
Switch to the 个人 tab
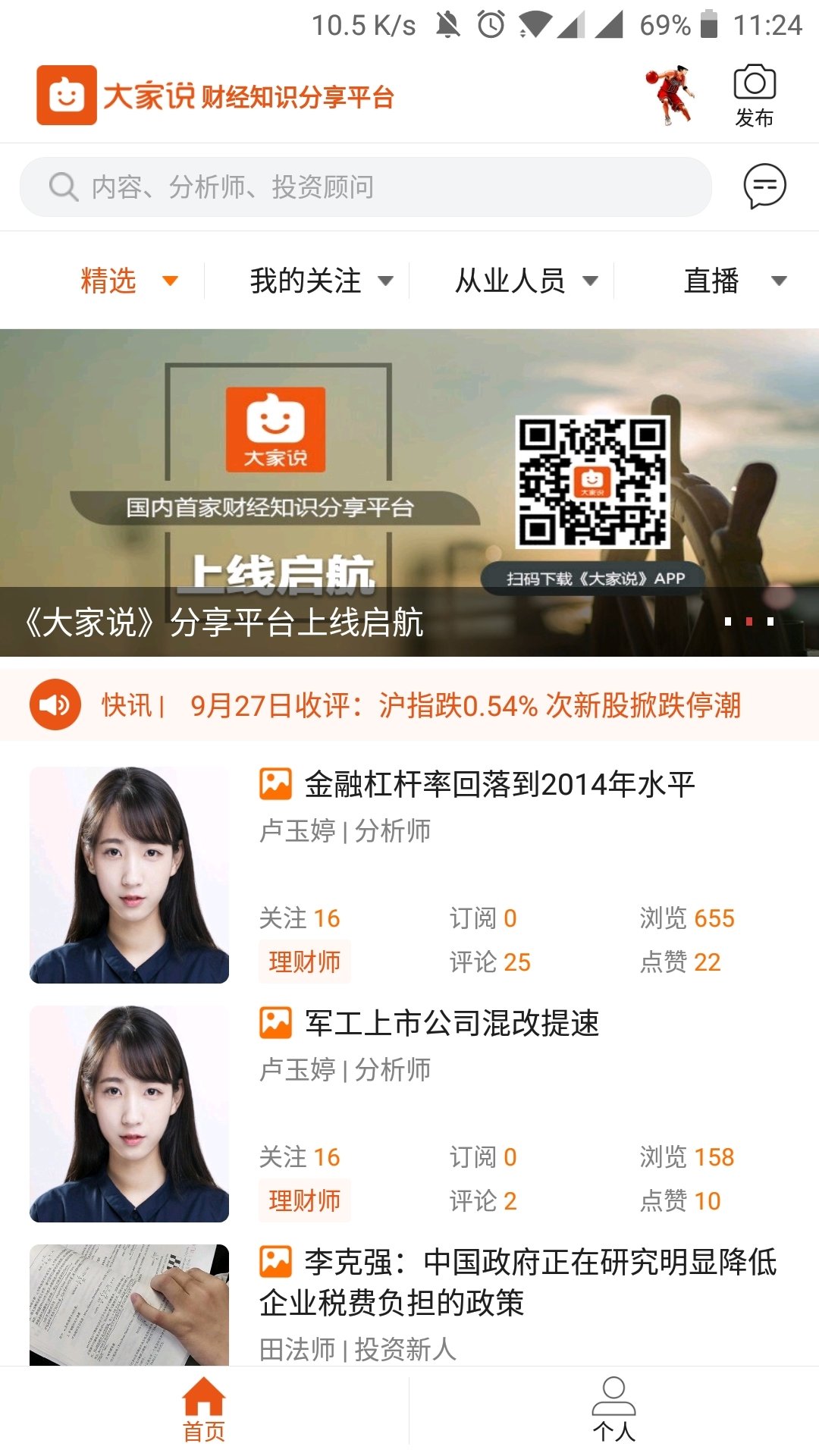point(613,1410)
